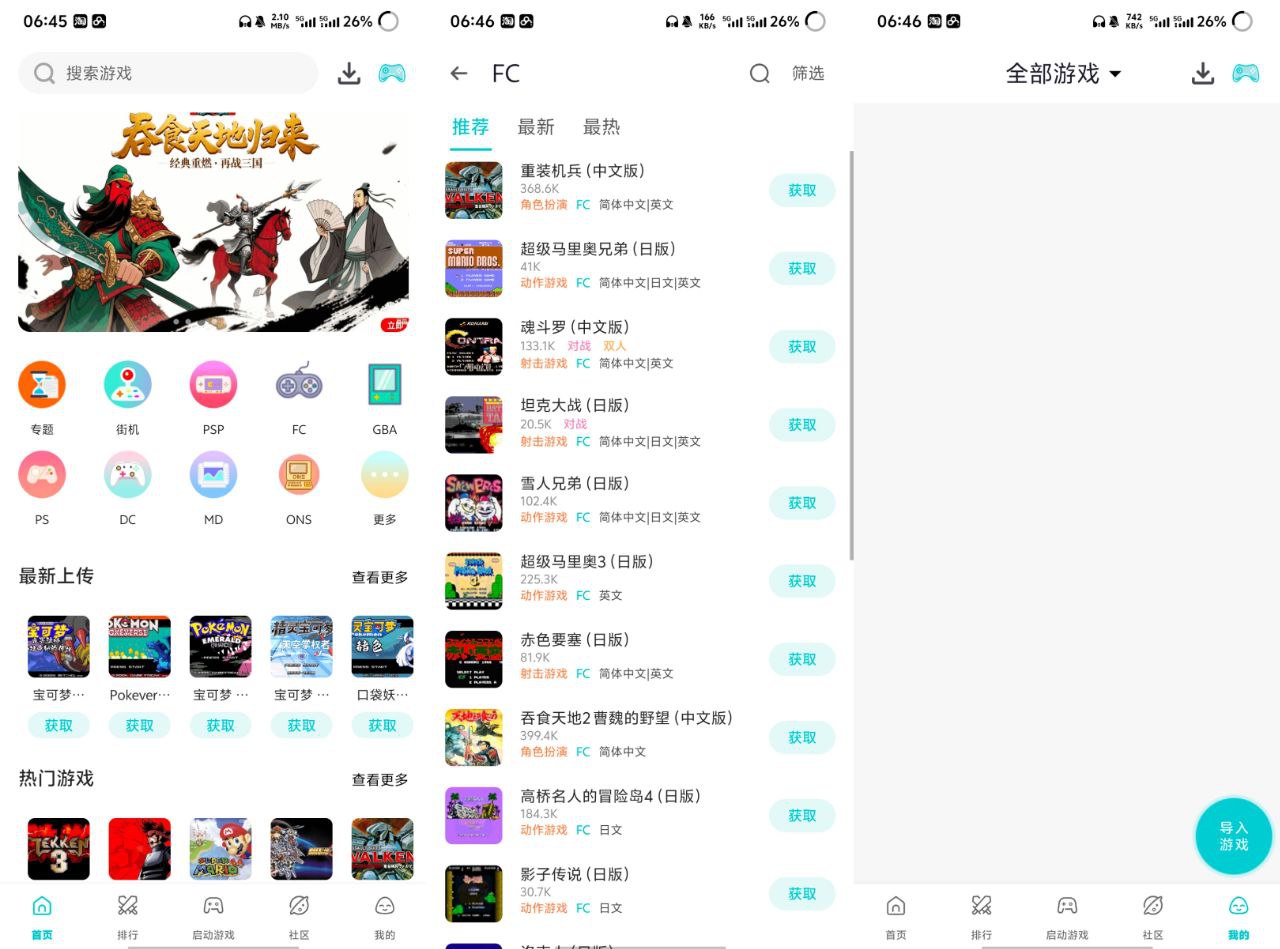The height and width of the screenshot is (949, 1280).
Task: Switch to the 最新 tab
Action: coord(536,127)
